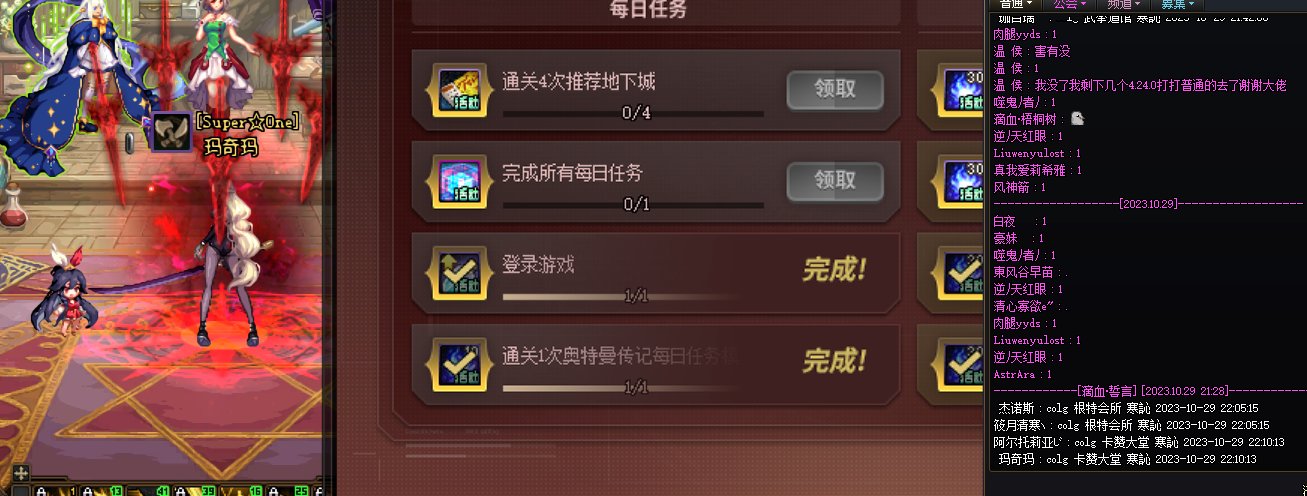
Task: Claim reward for 通关4次推荐地下城 task
Action: (x=835, y=90)
